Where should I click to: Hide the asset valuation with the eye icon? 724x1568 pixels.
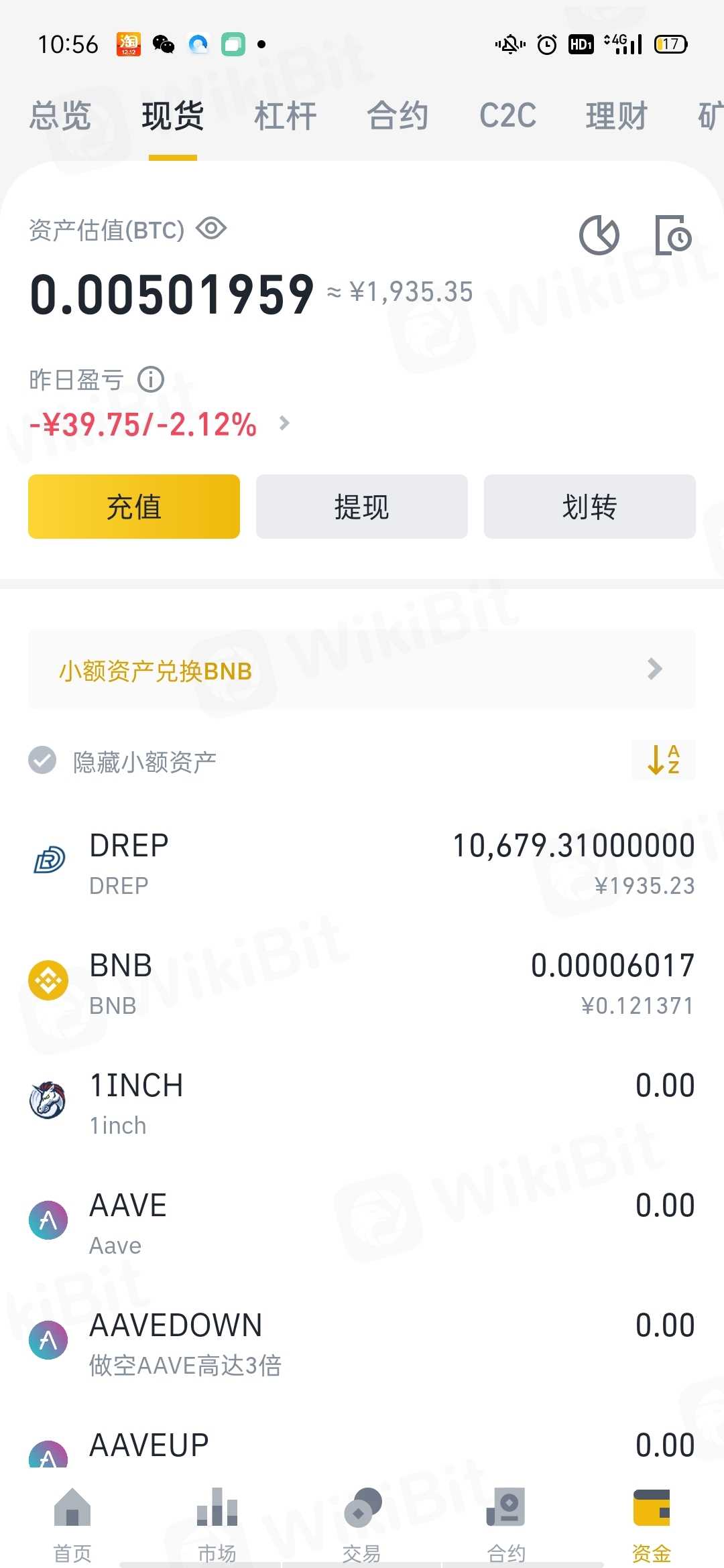(x=211, y=229)
